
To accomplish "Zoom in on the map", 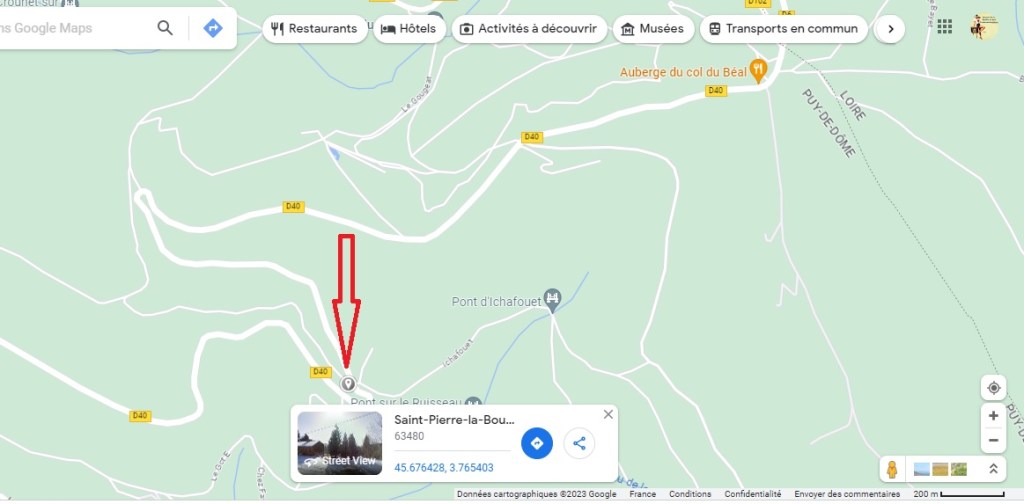I will pyautogui.click(x=993, y=416).
